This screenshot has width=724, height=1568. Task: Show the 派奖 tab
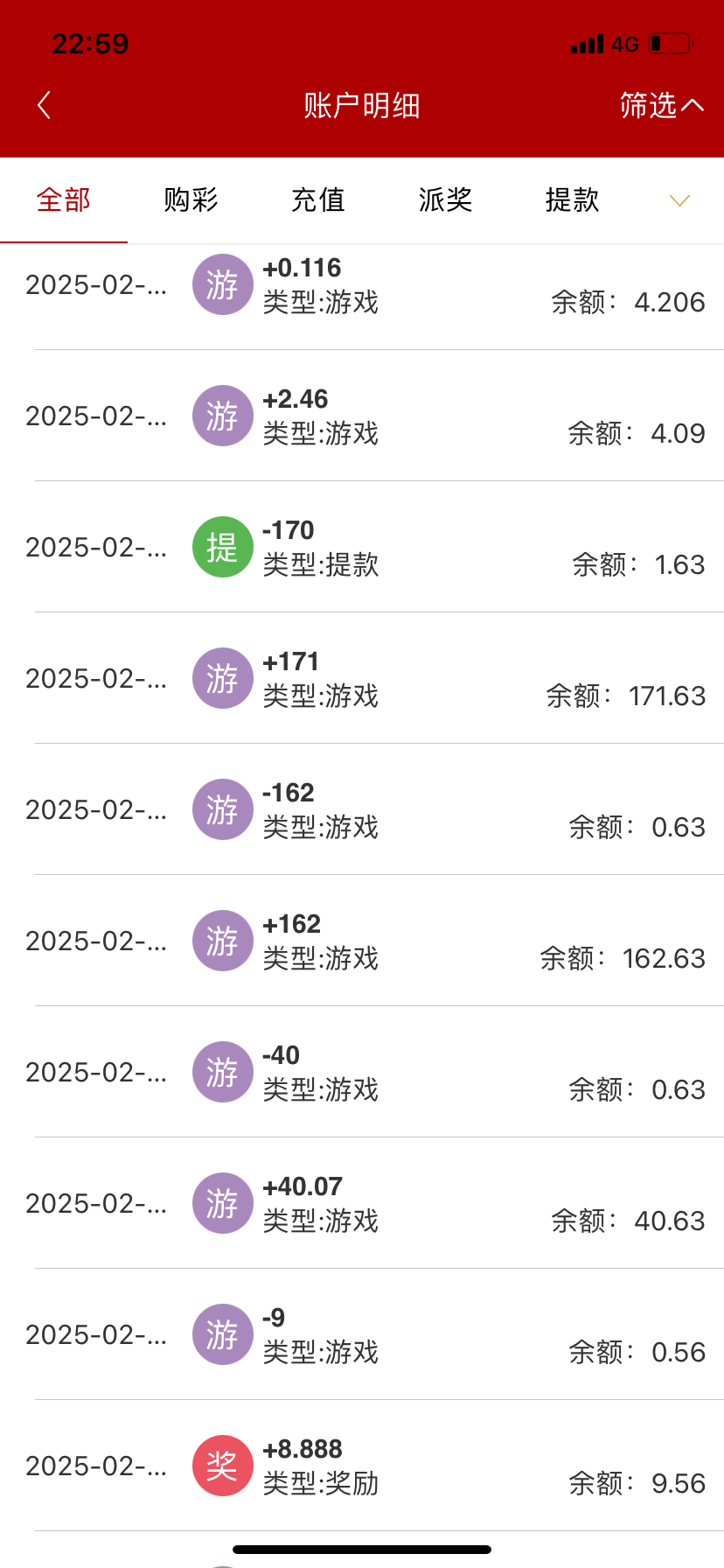(445, 199)
